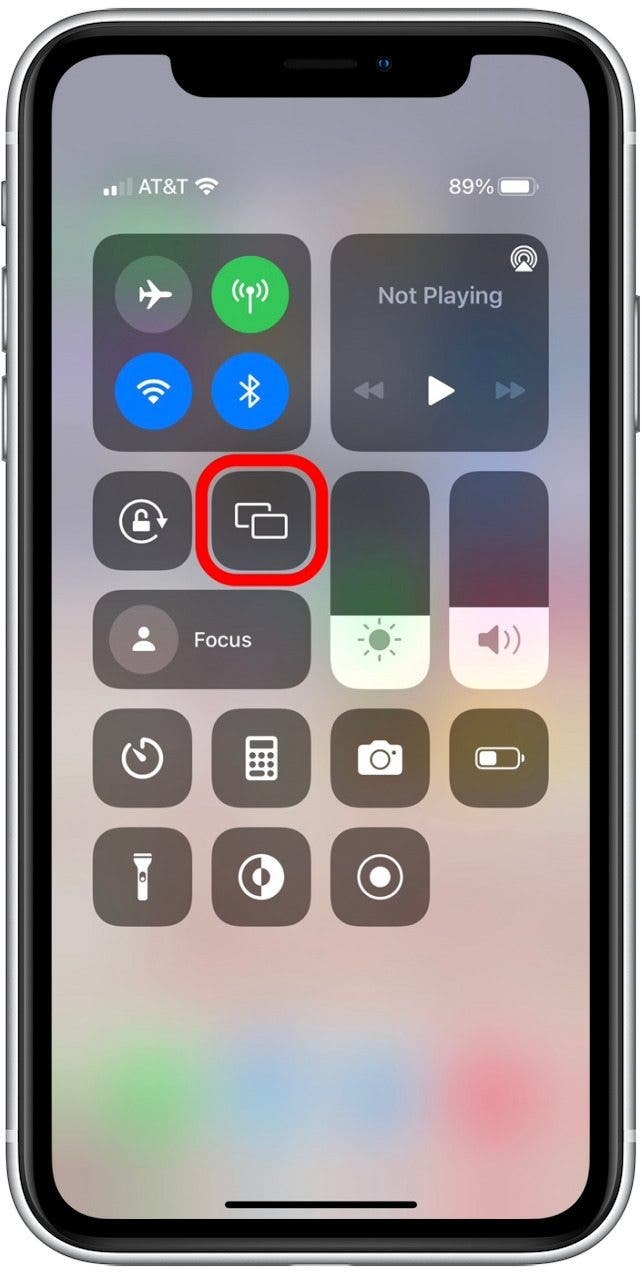The width and height of the screenshot is (642, 1274).
Task: Open the Focus control
Action: (202, 640)
